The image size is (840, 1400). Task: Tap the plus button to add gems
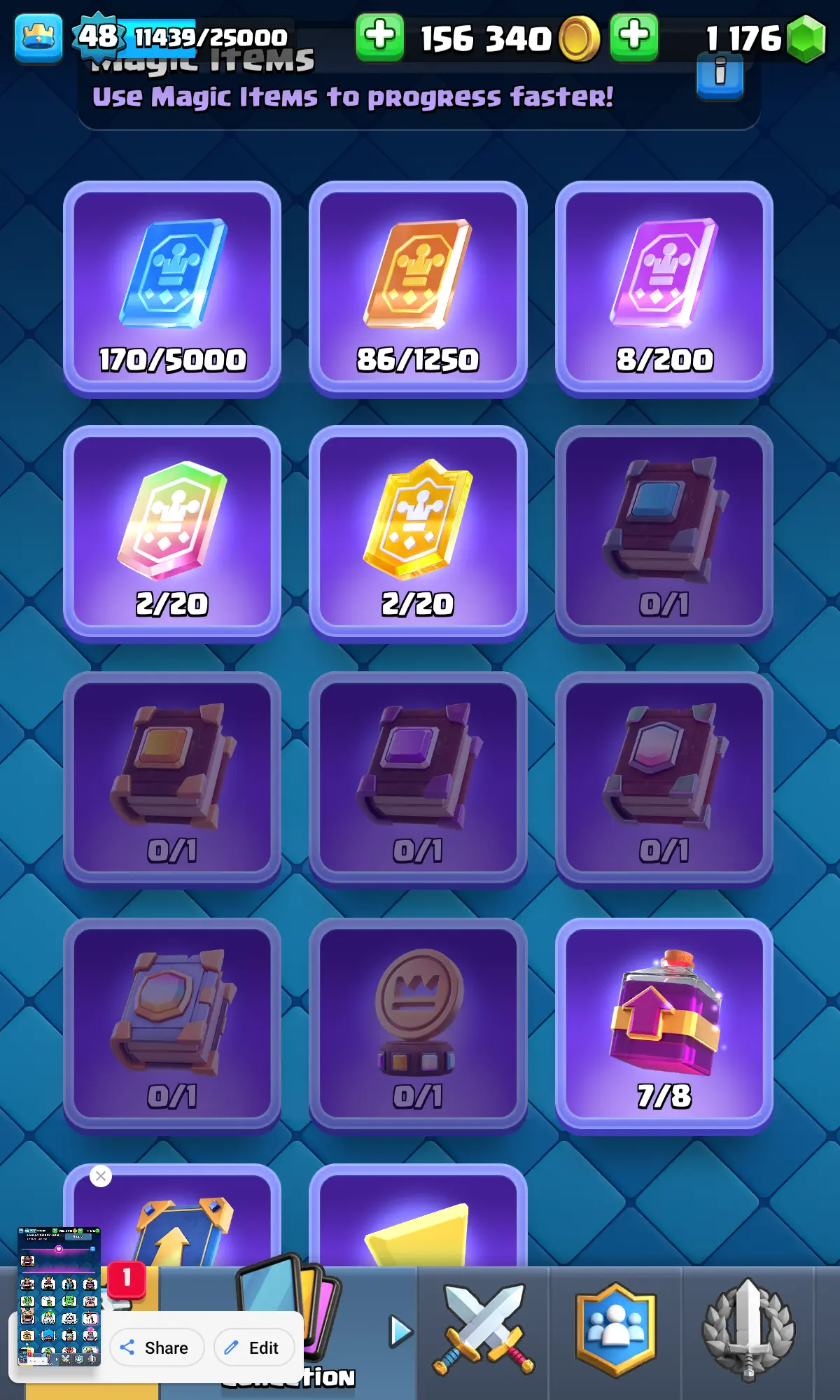[x=634, y=36]
